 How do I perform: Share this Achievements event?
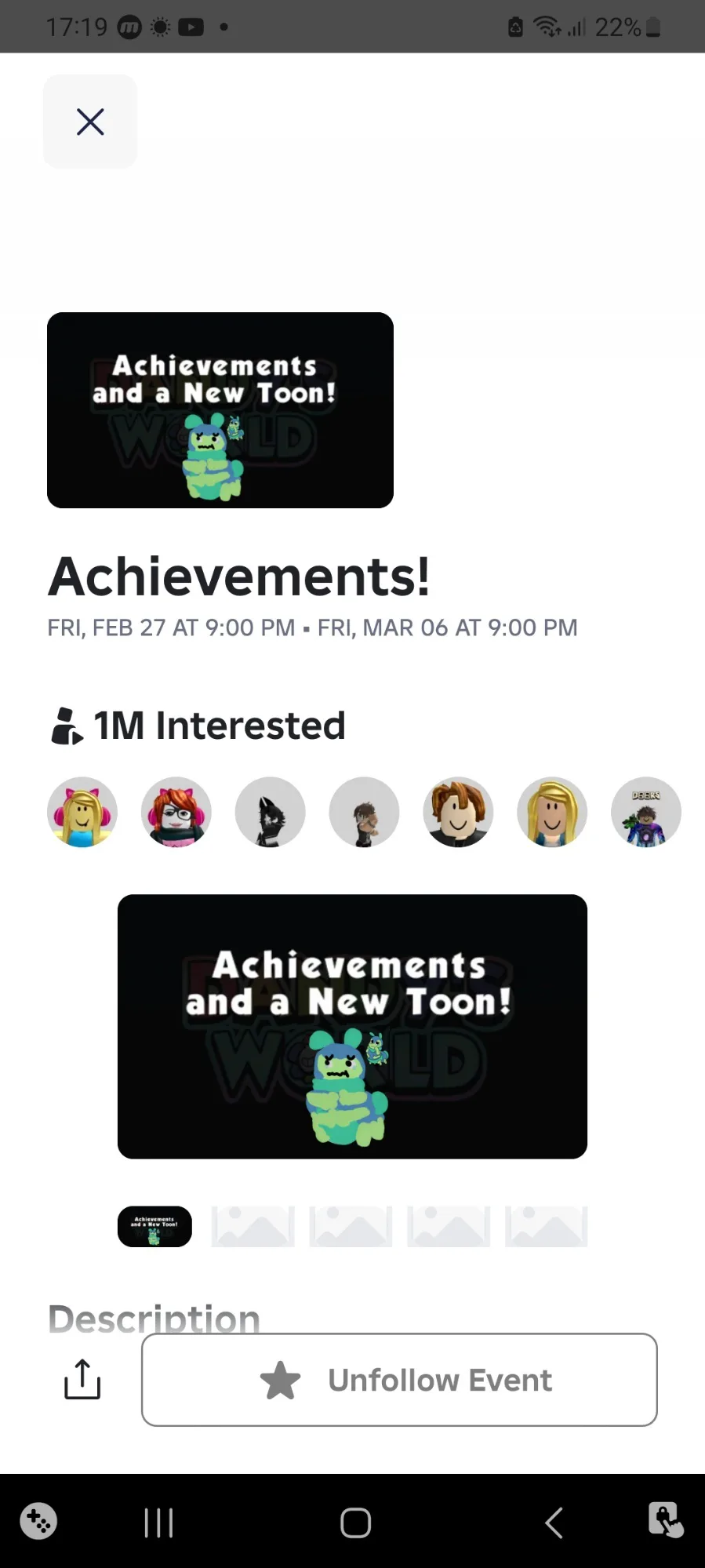click(x=82, y=1380)
